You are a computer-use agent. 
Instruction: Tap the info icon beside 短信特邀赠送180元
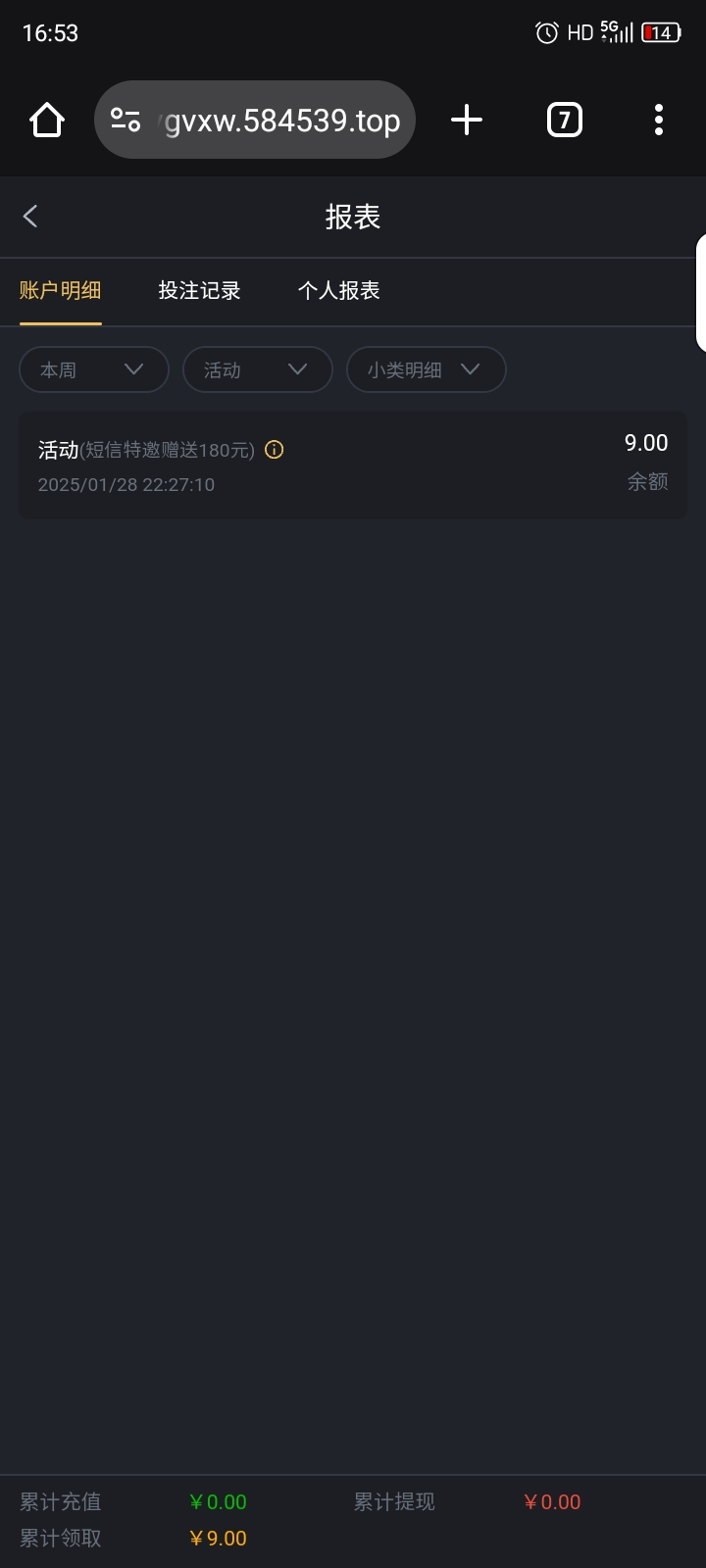click(x=275, y=450)
